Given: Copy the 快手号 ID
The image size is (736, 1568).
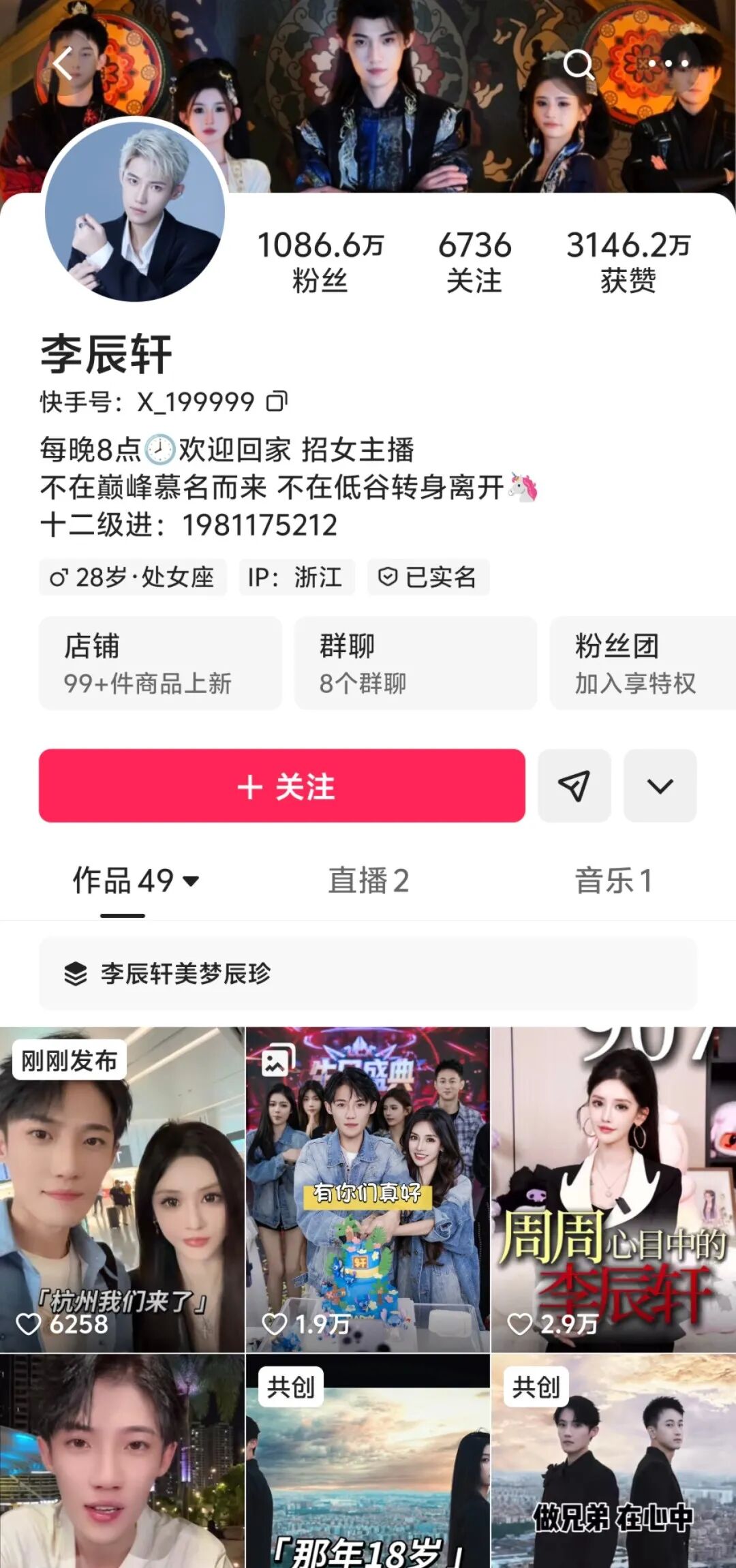Looking at the screenshot, I should point(277,401).
